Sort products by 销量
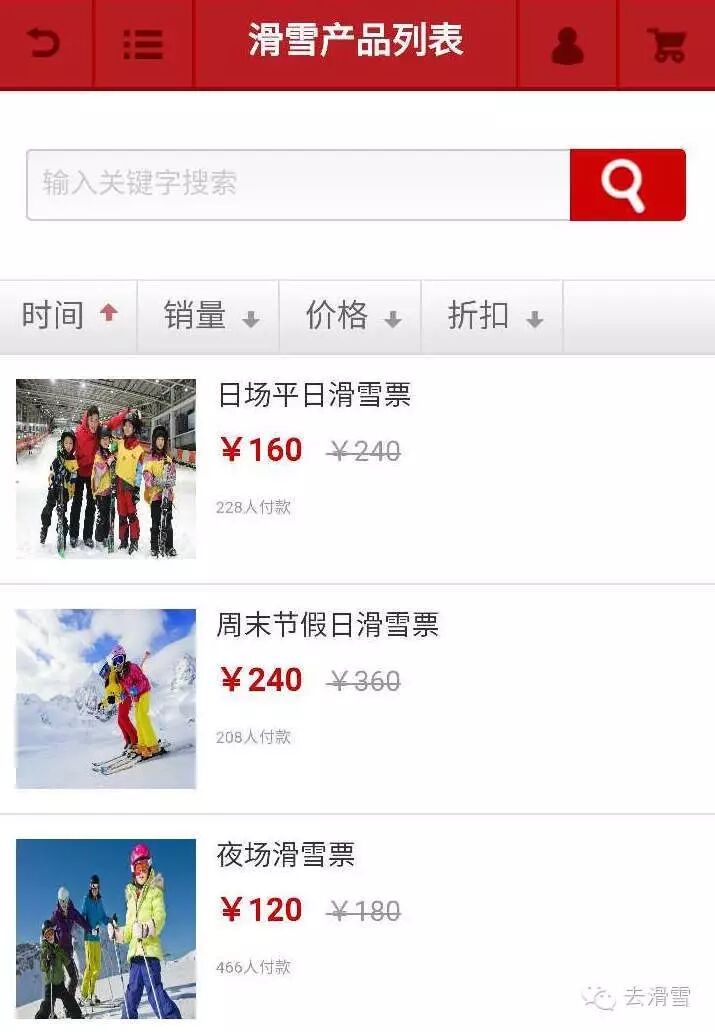 (x=208, y=316)
